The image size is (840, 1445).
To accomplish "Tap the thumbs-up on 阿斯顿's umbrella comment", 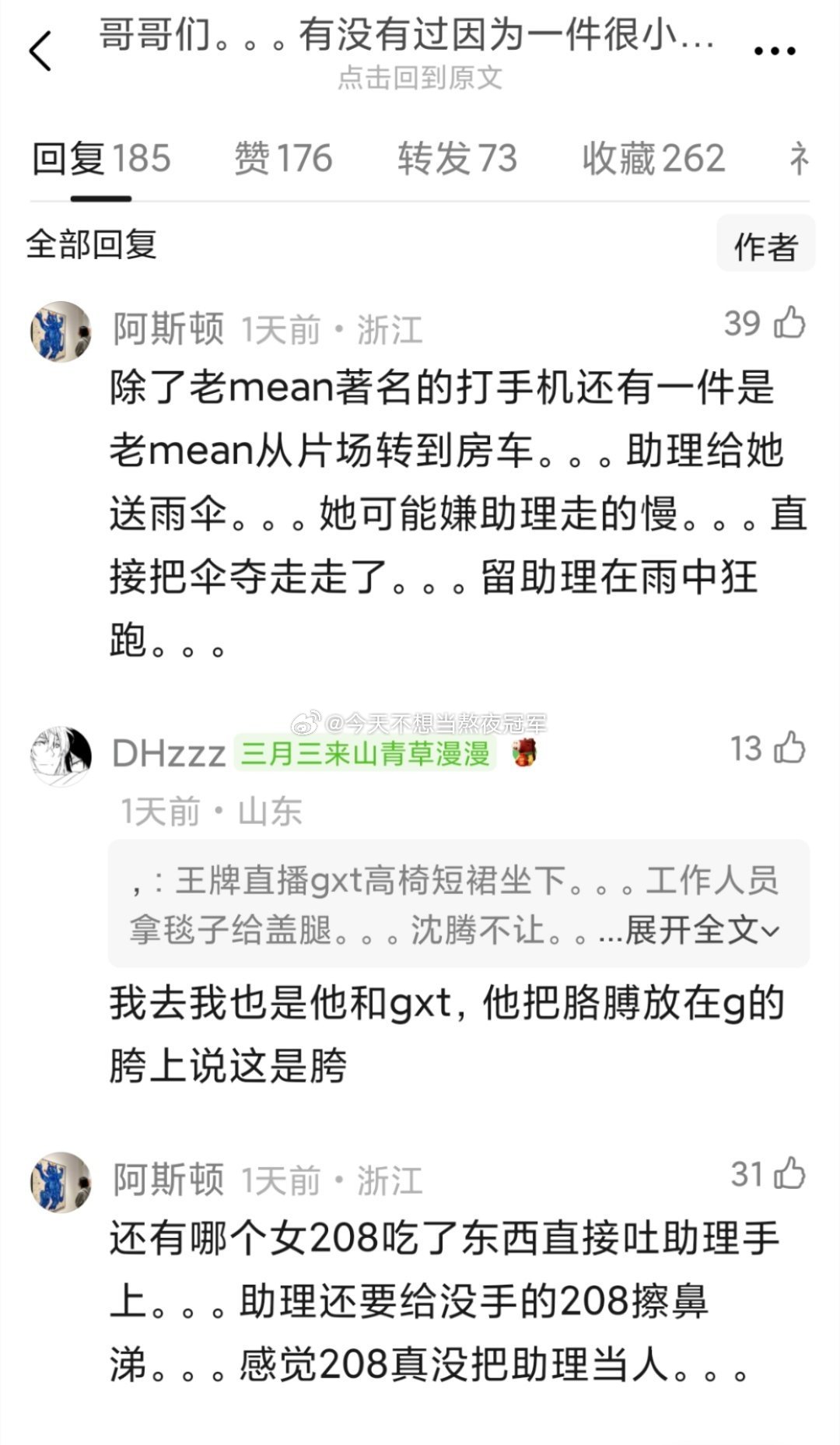I will pos(788,327).
